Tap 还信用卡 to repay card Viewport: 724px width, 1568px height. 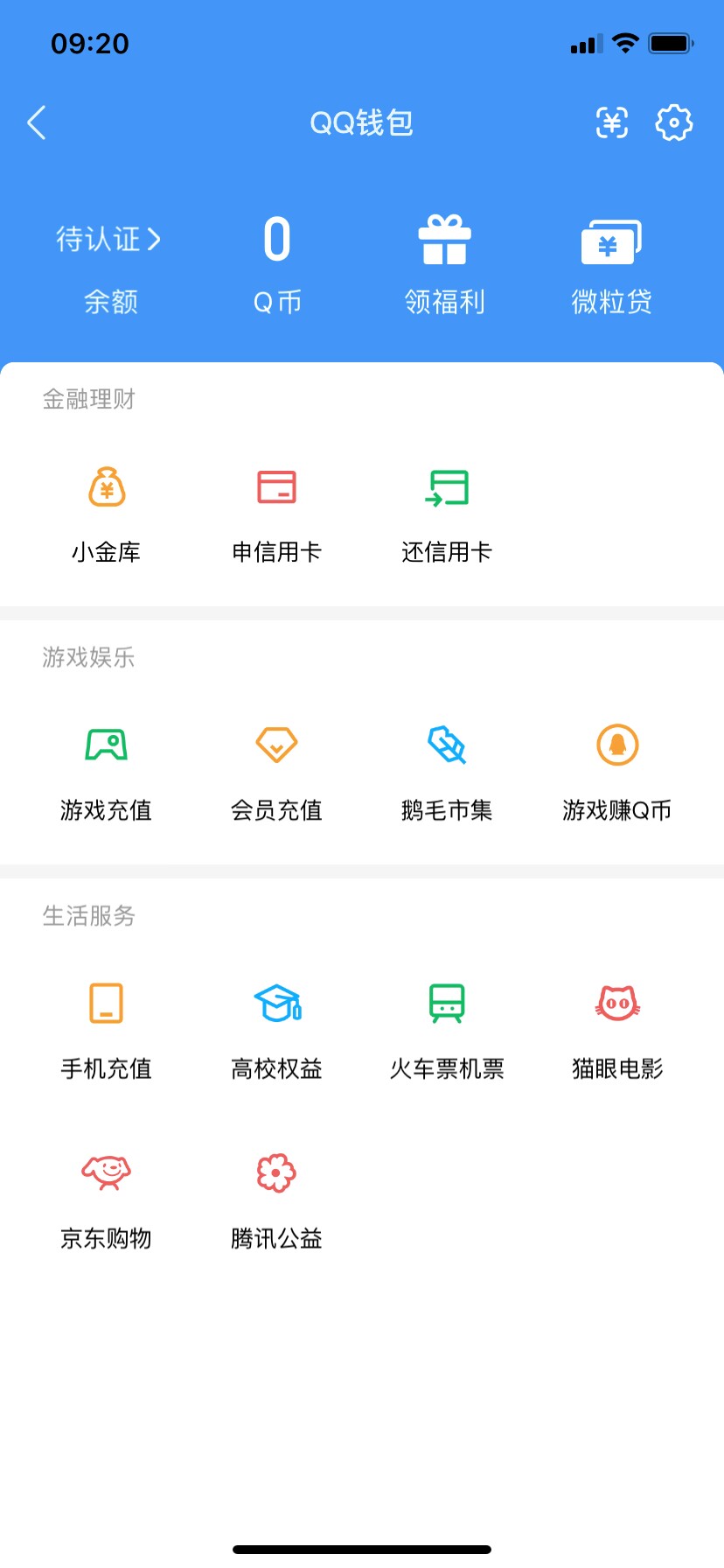tap(447, 512)
